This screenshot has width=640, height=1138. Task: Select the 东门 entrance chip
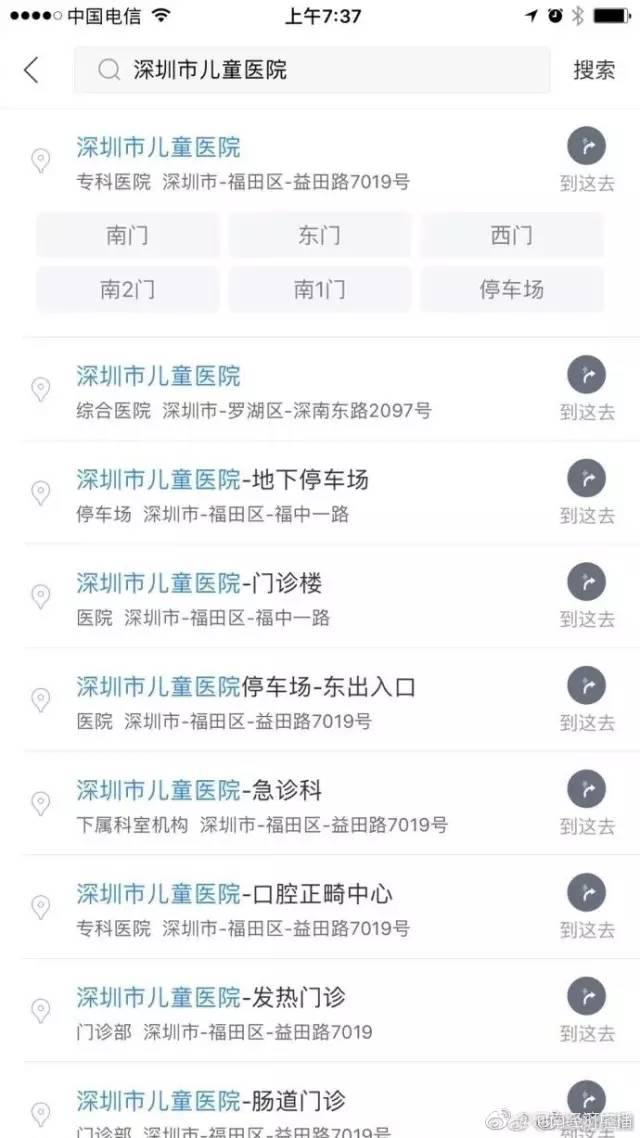pyautogui.click(x=319, y=235)
